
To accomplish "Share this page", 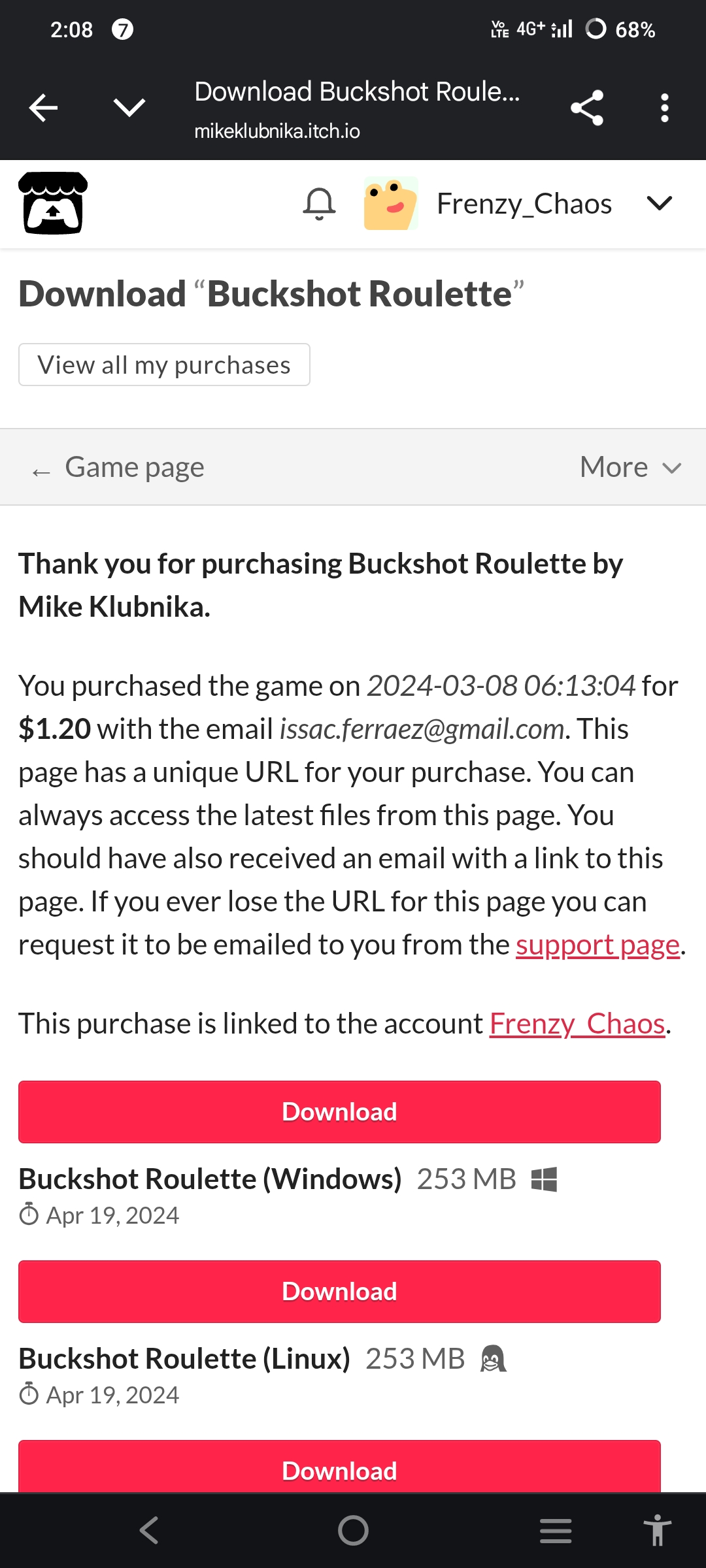I will [x=586, y=108].
